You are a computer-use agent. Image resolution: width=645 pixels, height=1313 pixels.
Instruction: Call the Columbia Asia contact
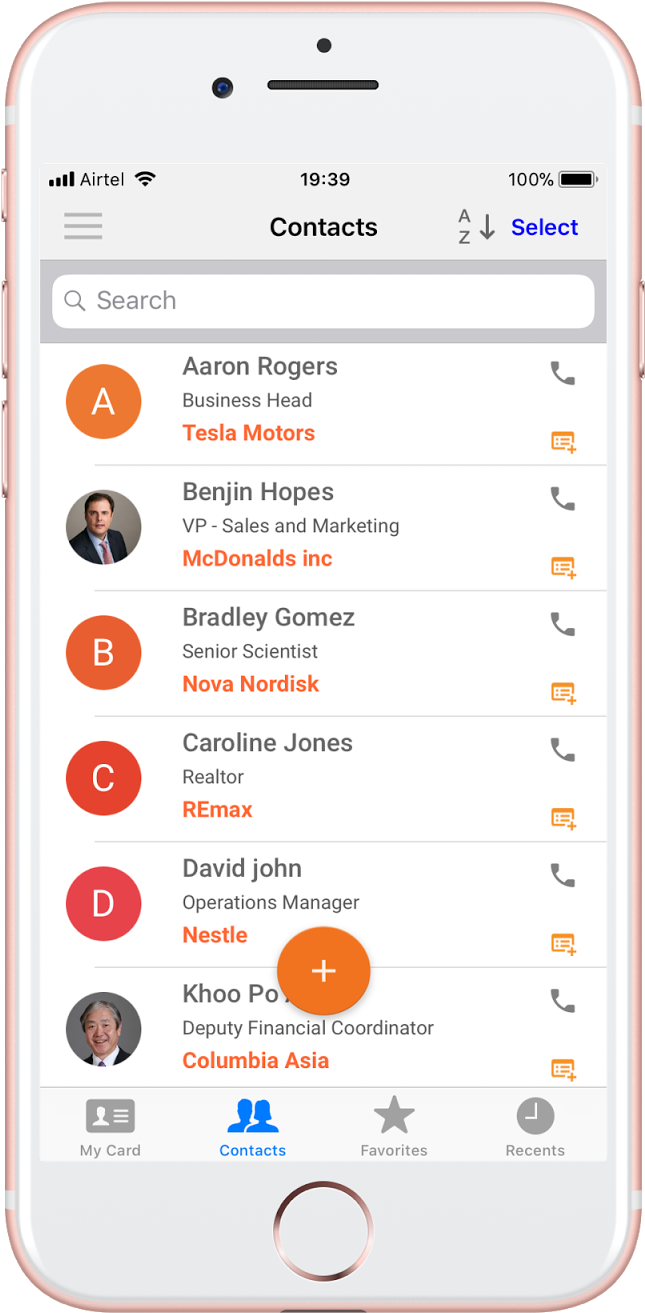point(563,1000)
